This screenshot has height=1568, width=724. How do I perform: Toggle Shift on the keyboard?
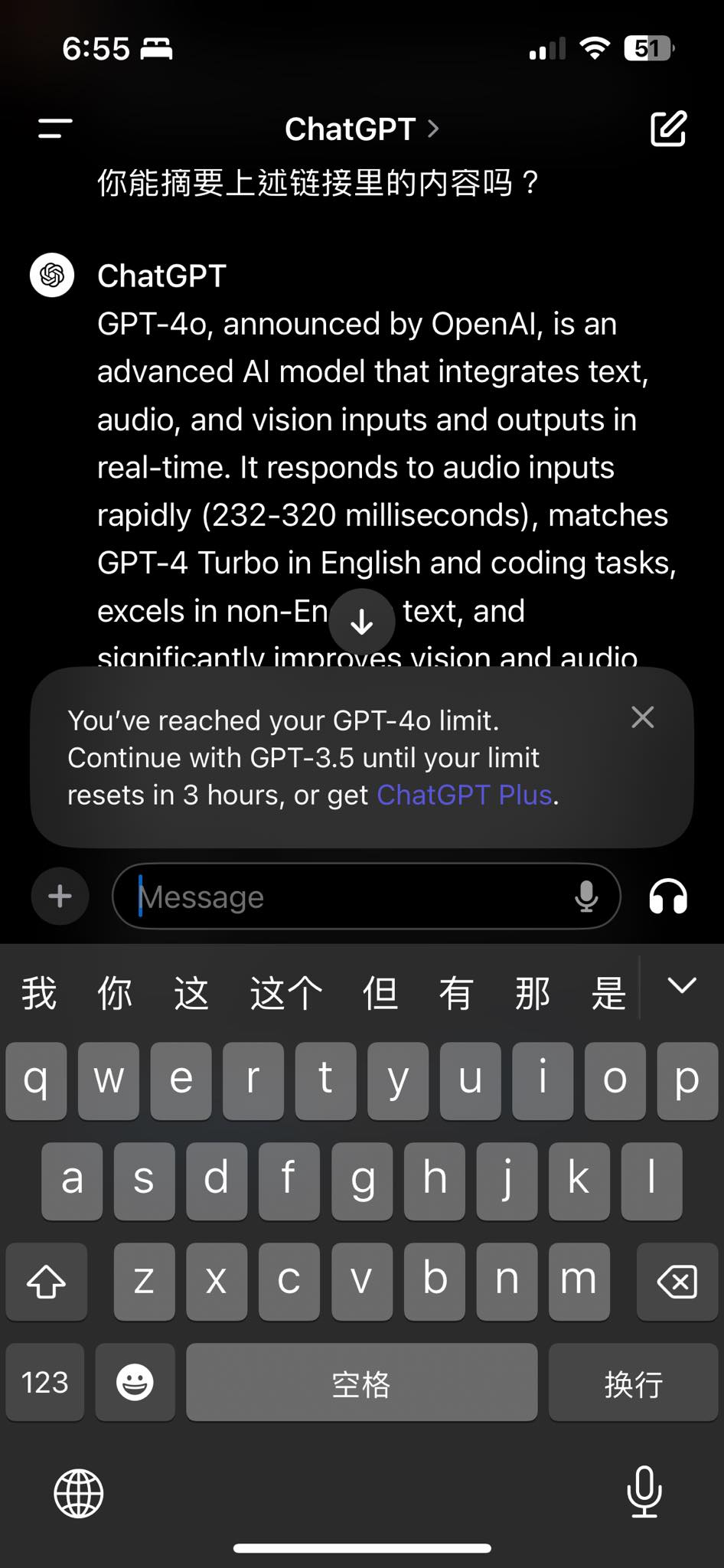[46, 1282]
